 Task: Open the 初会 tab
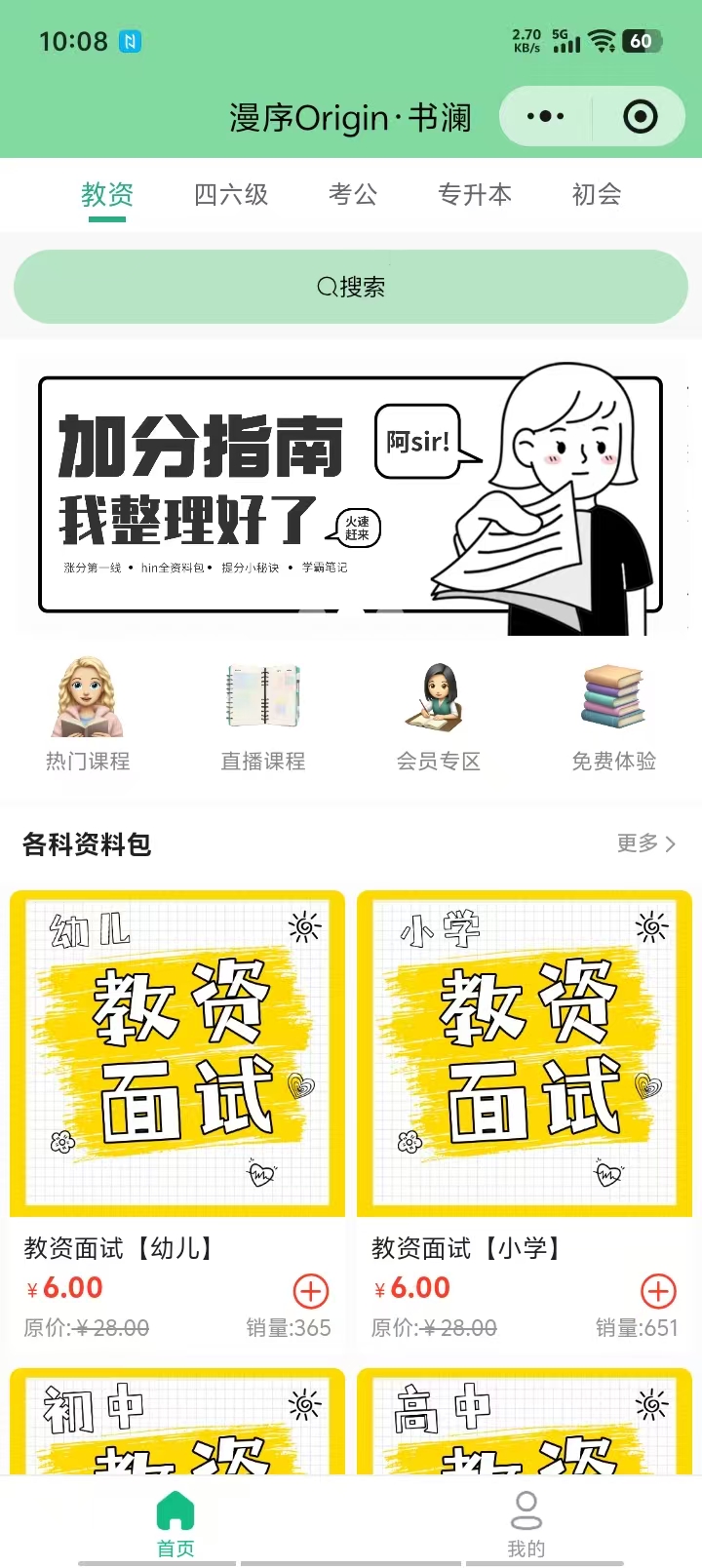tap(597, 195)
